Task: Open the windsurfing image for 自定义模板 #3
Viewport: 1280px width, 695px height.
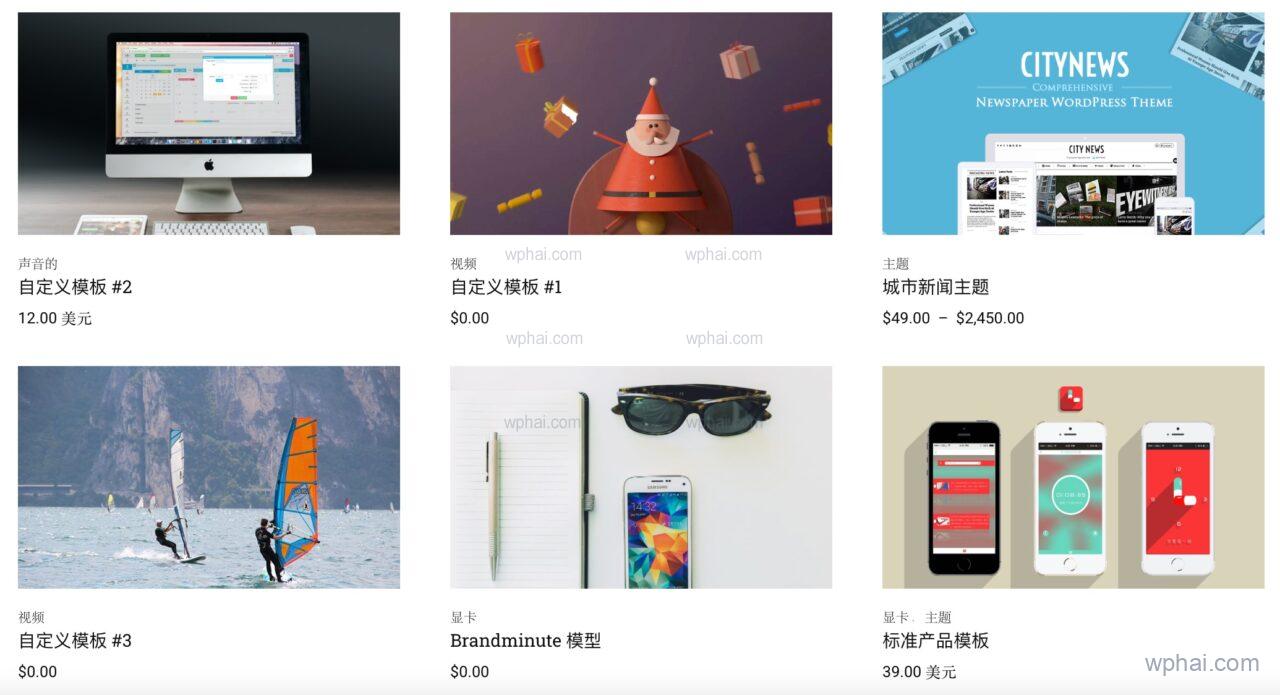Action: [x=208, y=477]
